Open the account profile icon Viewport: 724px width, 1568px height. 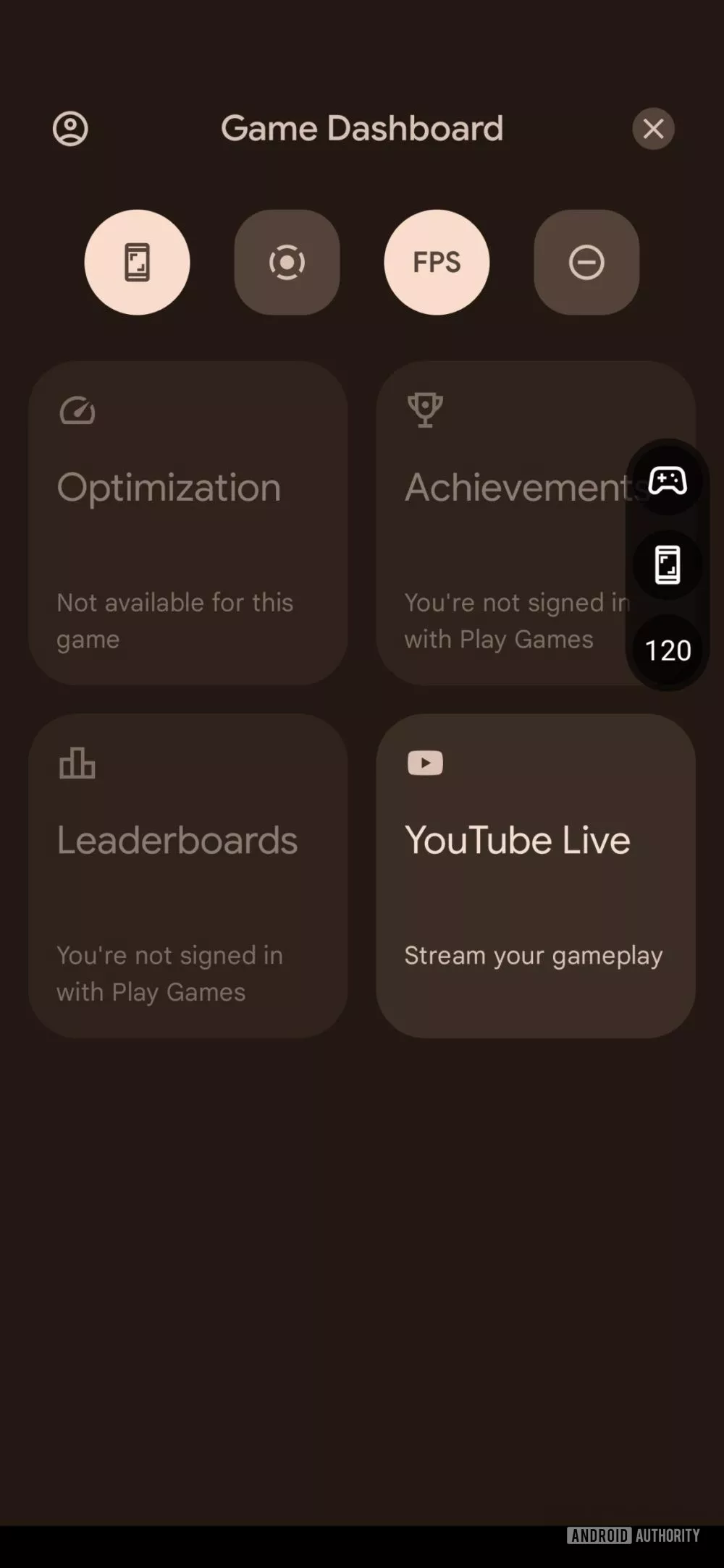(70, 130)
